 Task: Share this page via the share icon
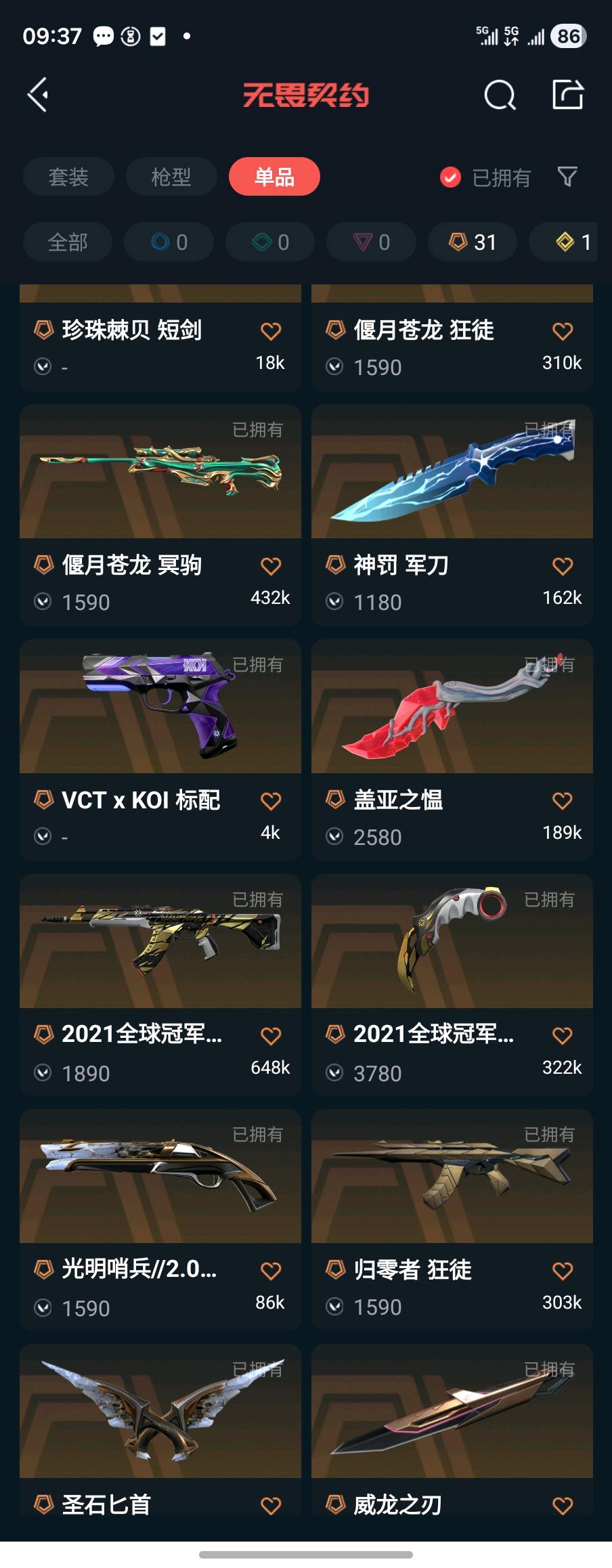tap(567, 95)
